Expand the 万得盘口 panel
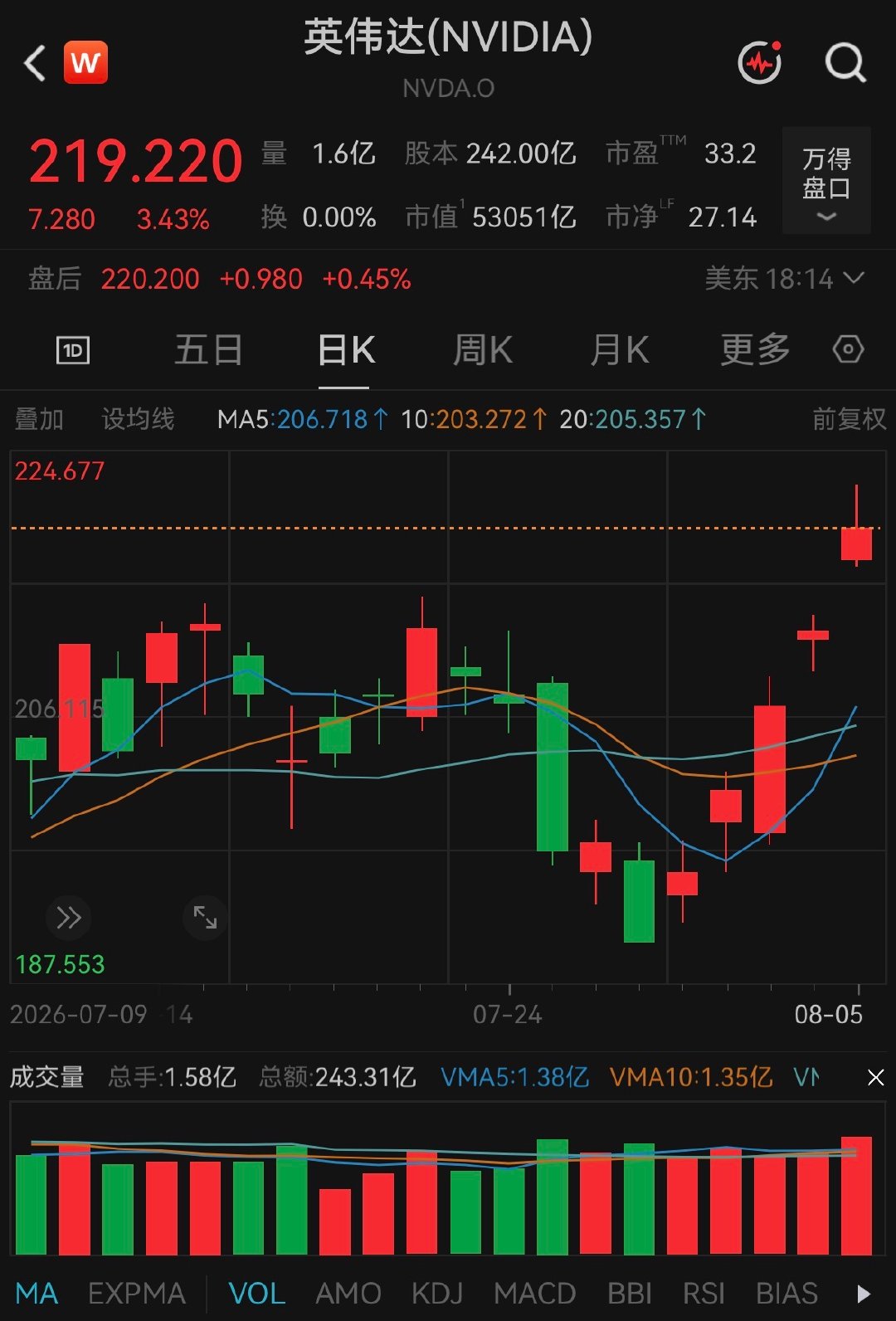This screenshot has width=896, height=1321. click(826, 181)
